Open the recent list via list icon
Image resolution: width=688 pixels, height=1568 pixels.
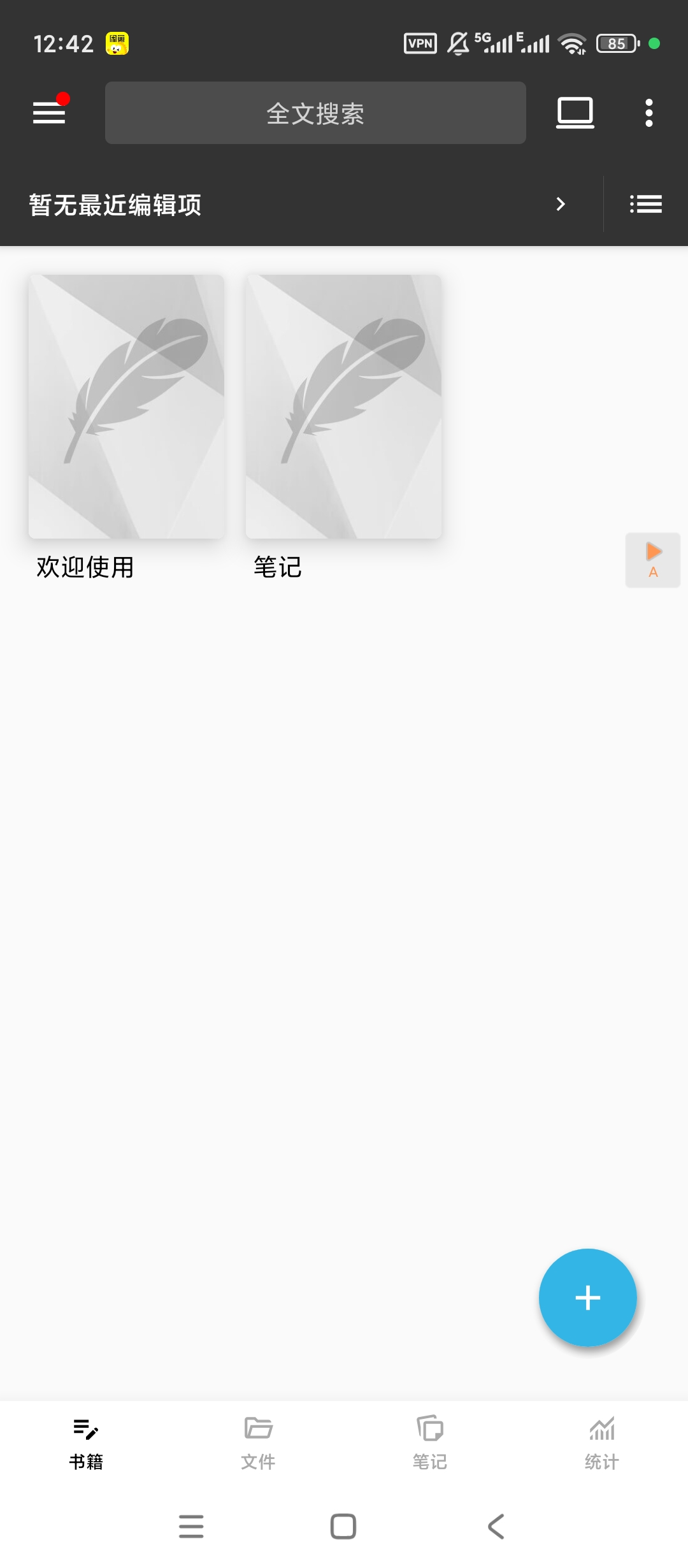(645, 204)
